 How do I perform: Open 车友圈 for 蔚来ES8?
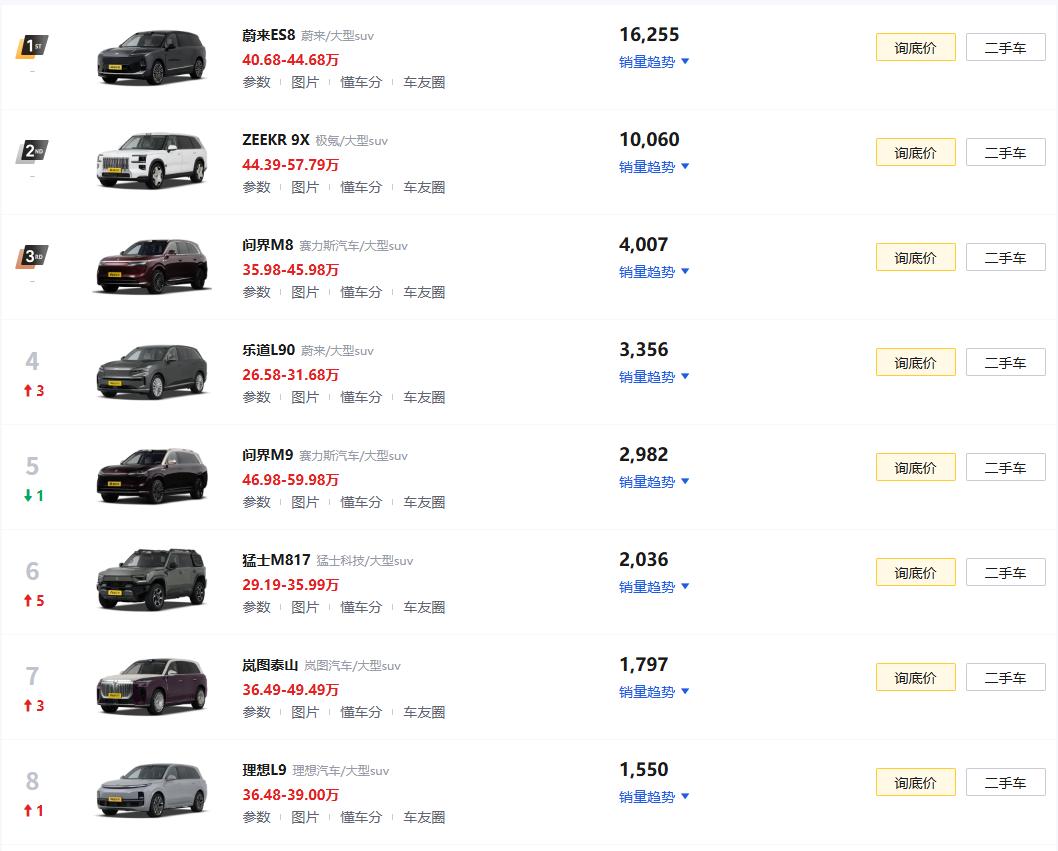click(x=424, y=82)
